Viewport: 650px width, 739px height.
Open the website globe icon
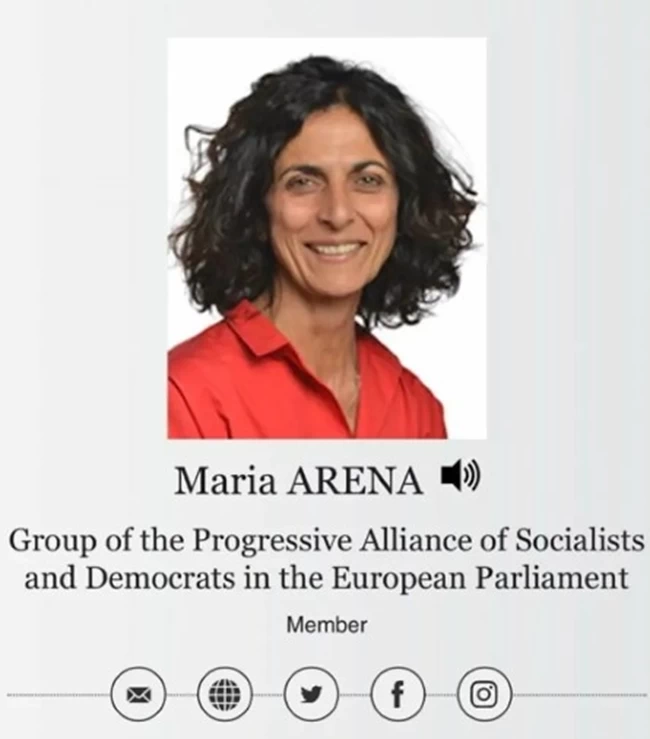coord(224,694)
